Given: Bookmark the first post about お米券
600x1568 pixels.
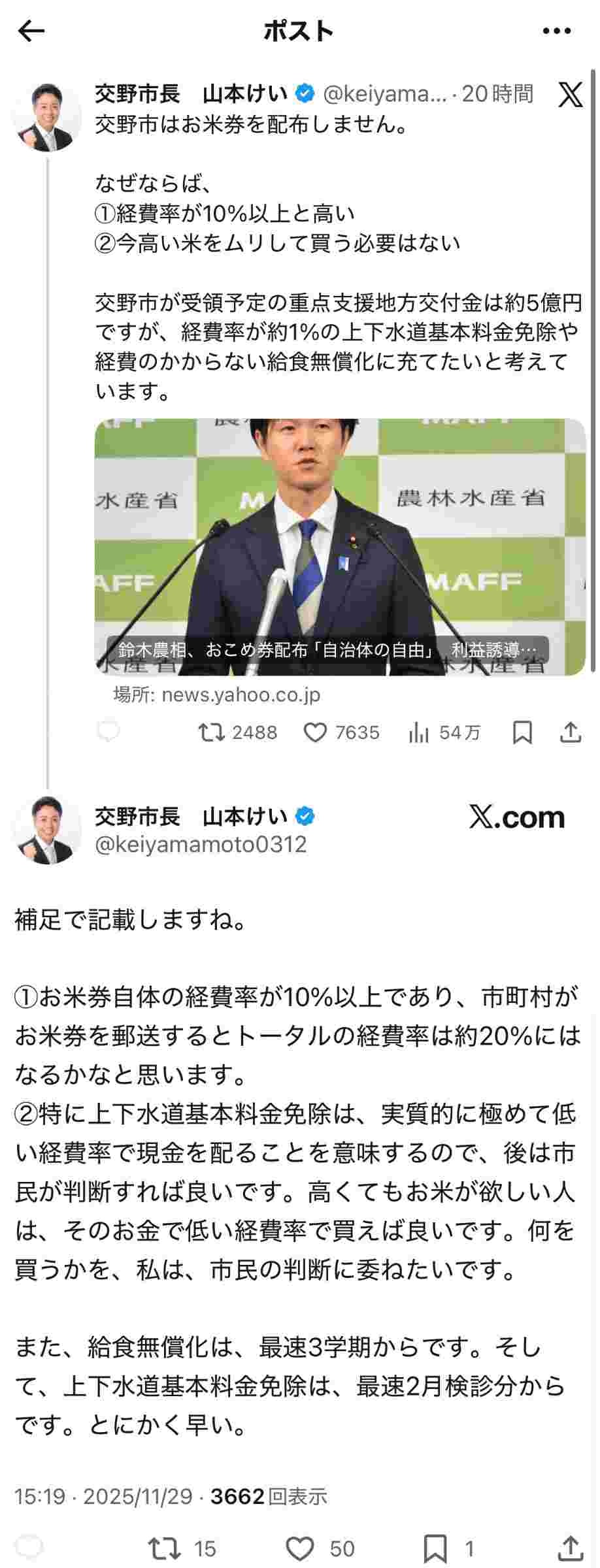Looking at the screenshot, I should [522, 732].
